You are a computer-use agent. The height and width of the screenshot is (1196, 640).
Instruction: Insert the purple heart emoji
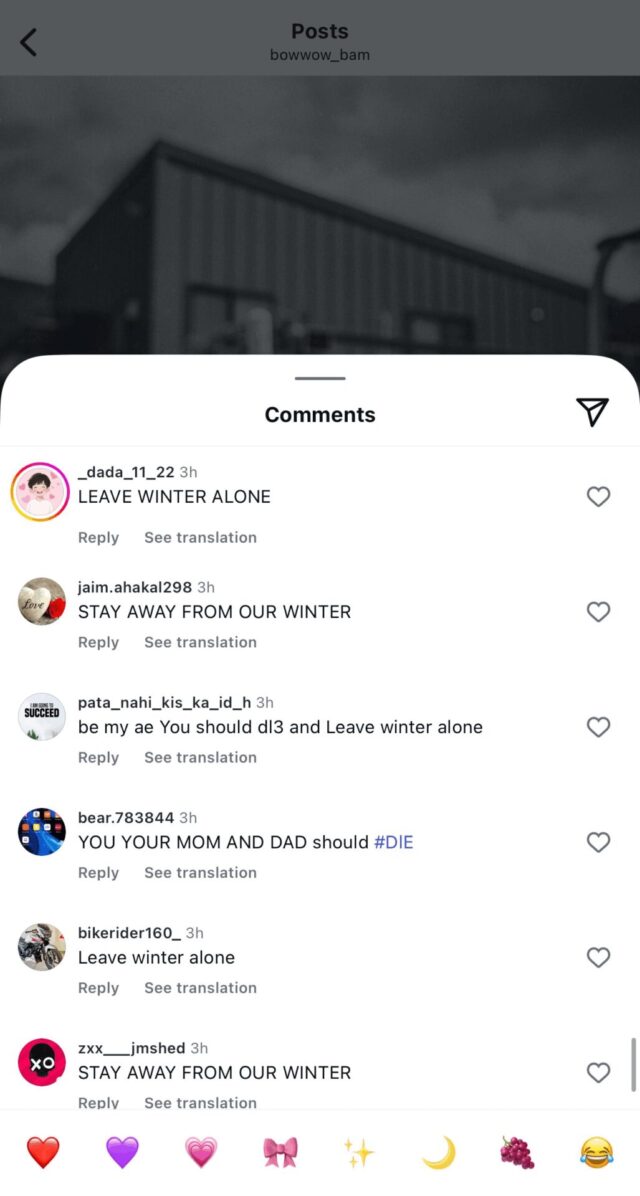122,1152
